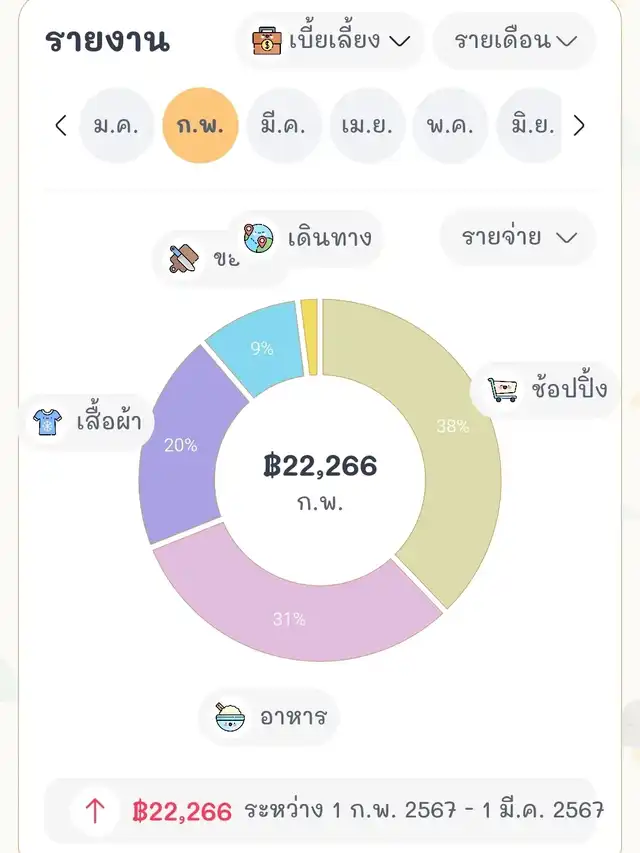View the พ.ค. month report
640x853 pixels.
coord(450,126)
